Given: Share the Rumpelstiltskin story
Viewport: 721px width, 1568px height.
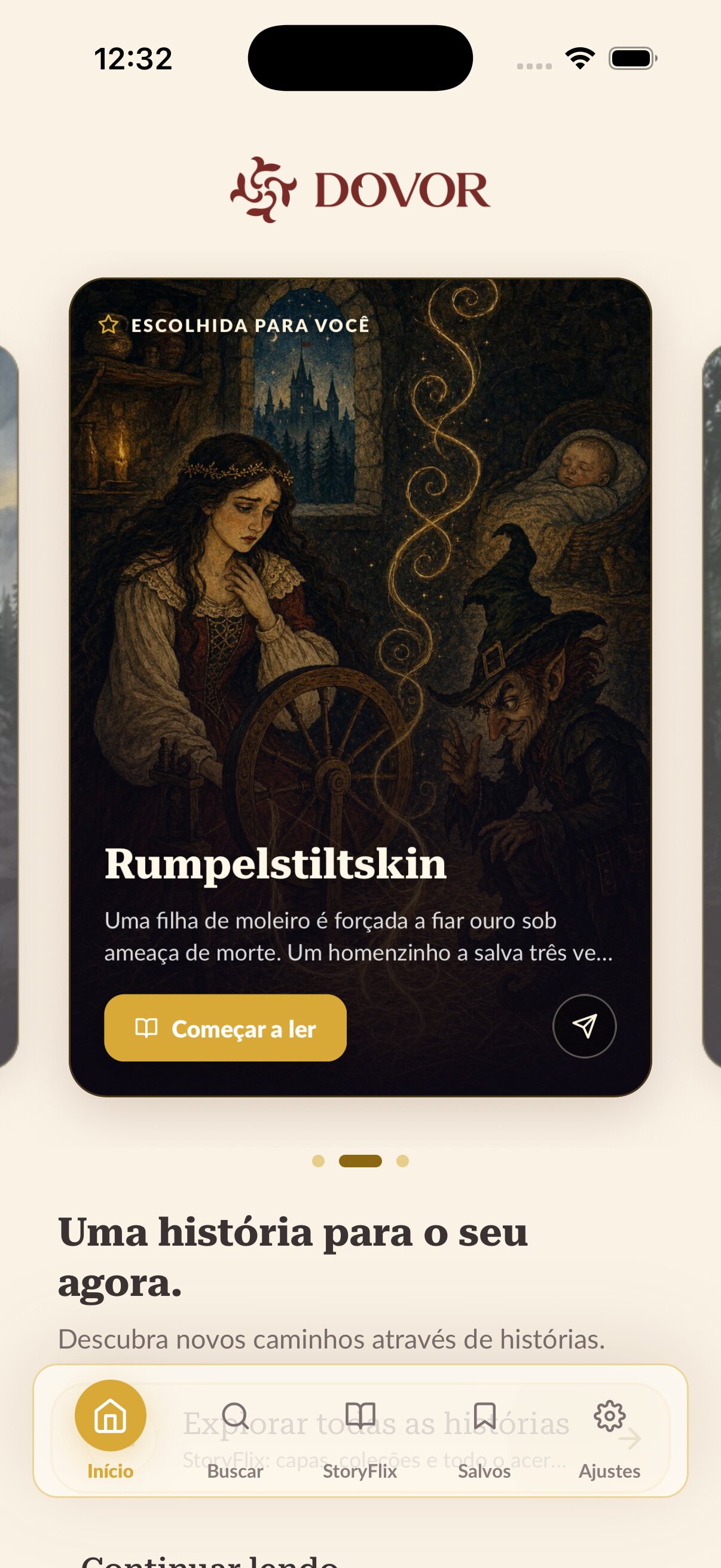Looking at the screenshot, I should click(584, 1026).
